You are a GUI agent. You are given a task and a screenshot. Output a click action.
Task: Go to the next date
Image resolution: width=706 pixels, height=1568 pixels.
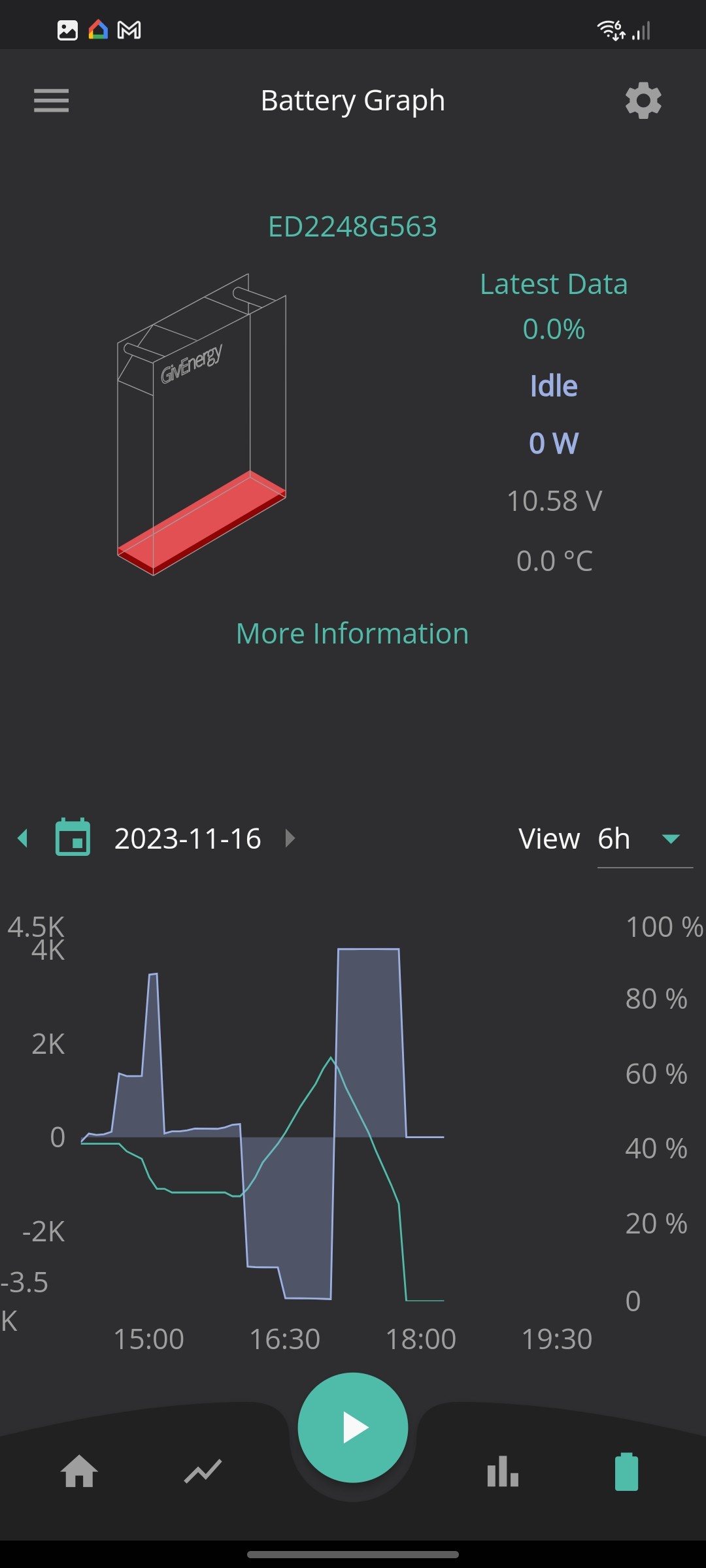291,838
